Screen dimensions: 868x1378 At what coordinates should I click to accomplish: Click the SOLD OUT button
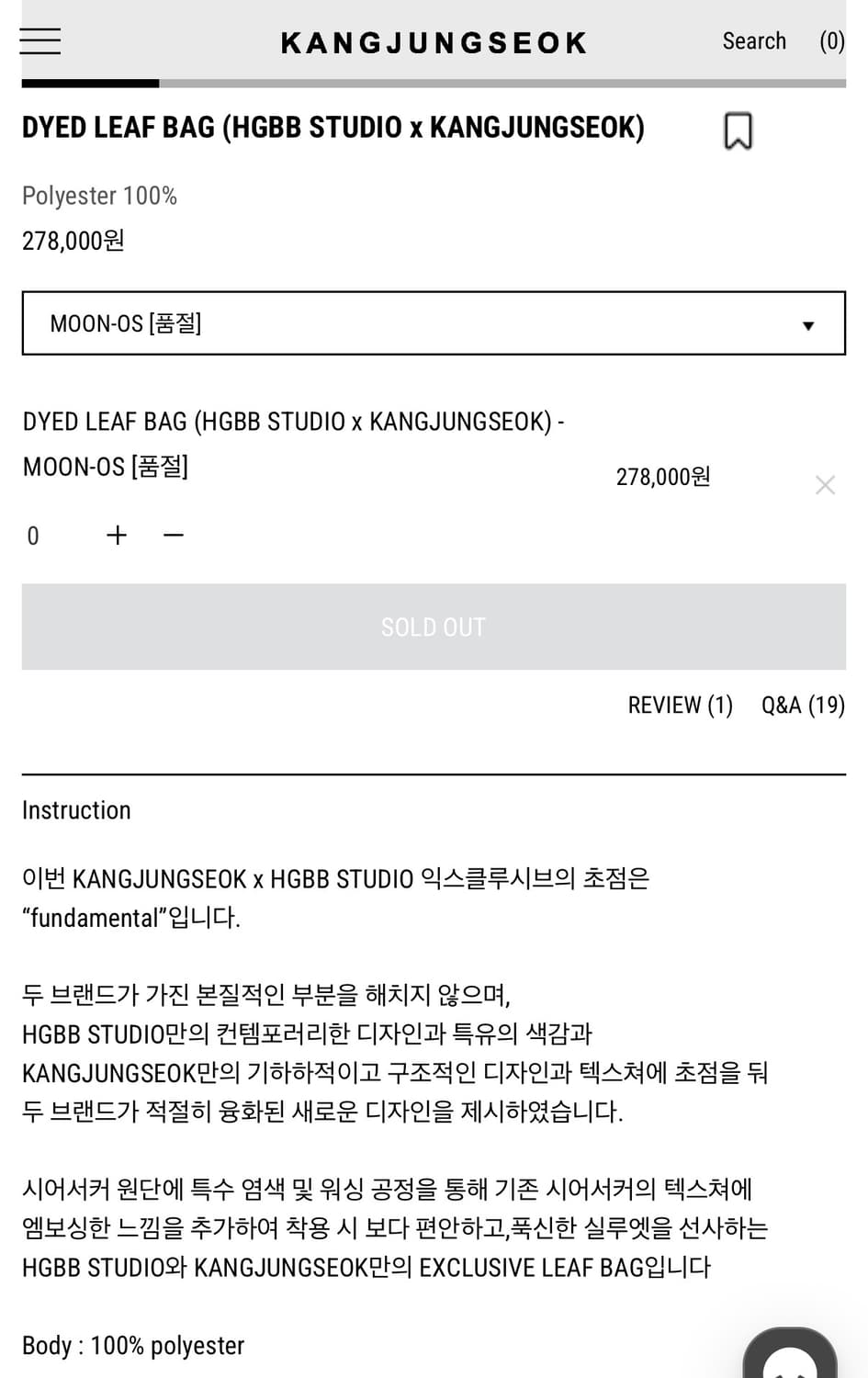[434, 627]
